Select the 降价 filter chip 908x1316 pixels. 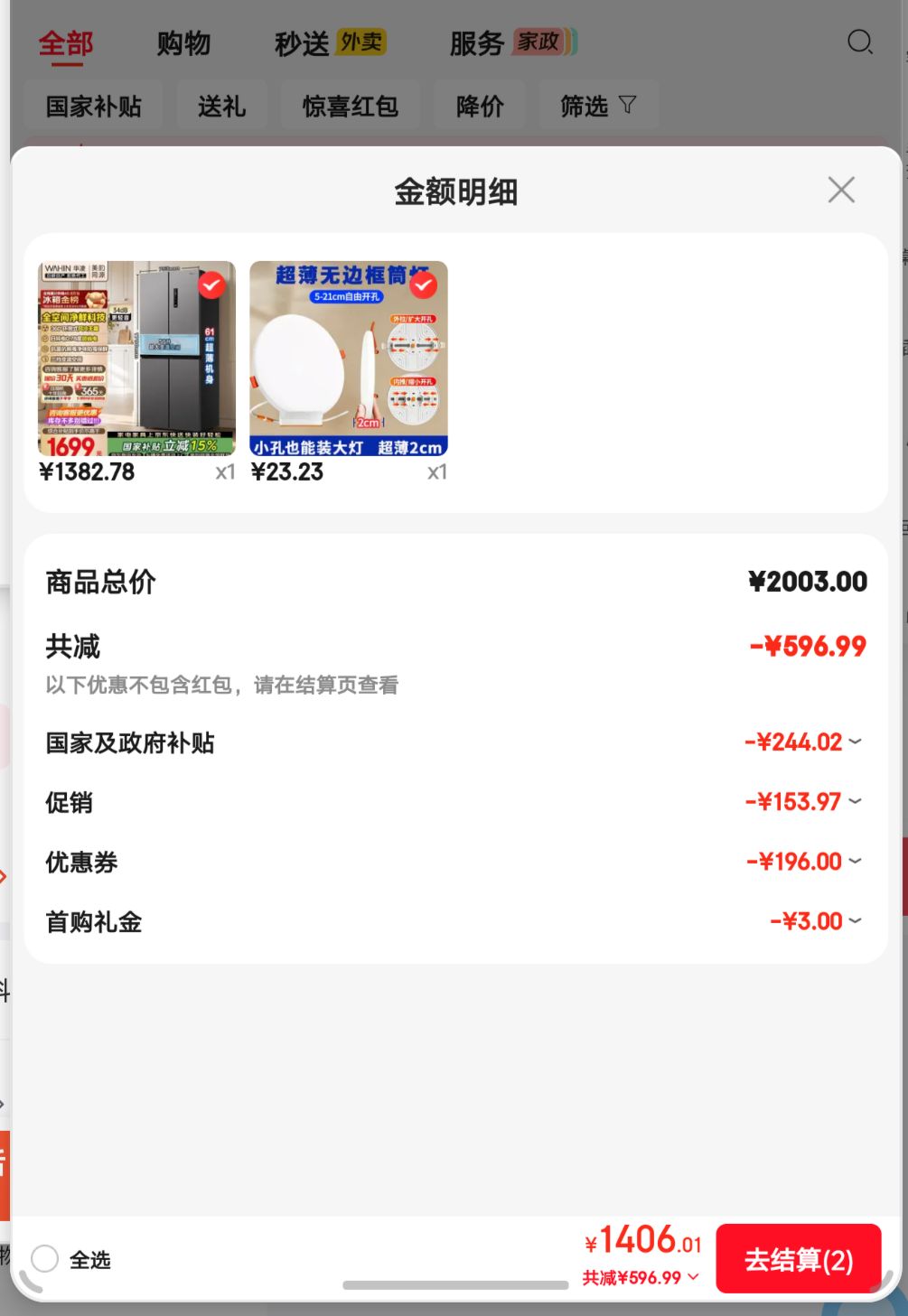[x=480, y=107]
